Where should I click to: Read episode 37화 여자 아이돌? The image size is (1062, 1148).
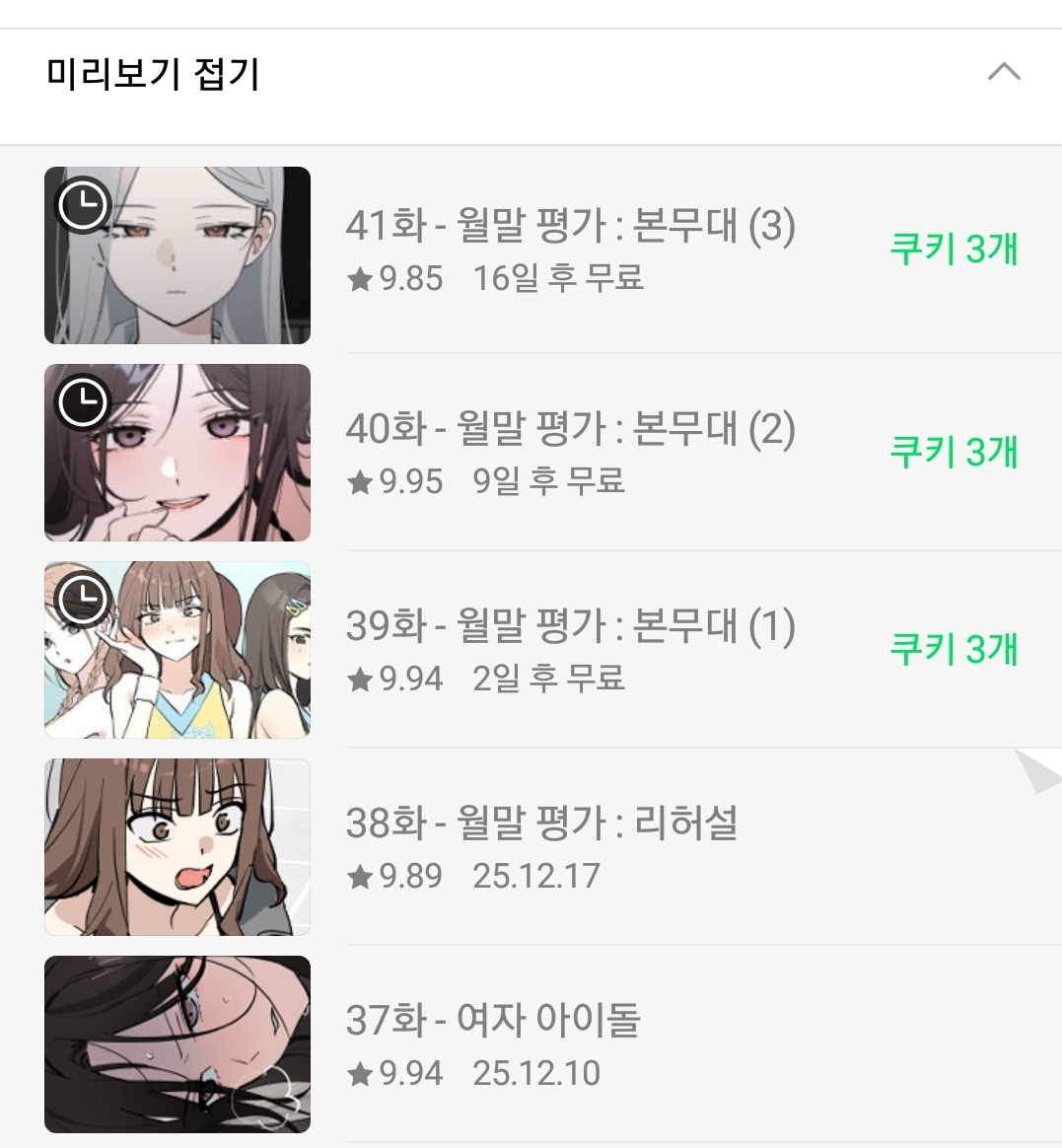click(x=493, y=1022)
